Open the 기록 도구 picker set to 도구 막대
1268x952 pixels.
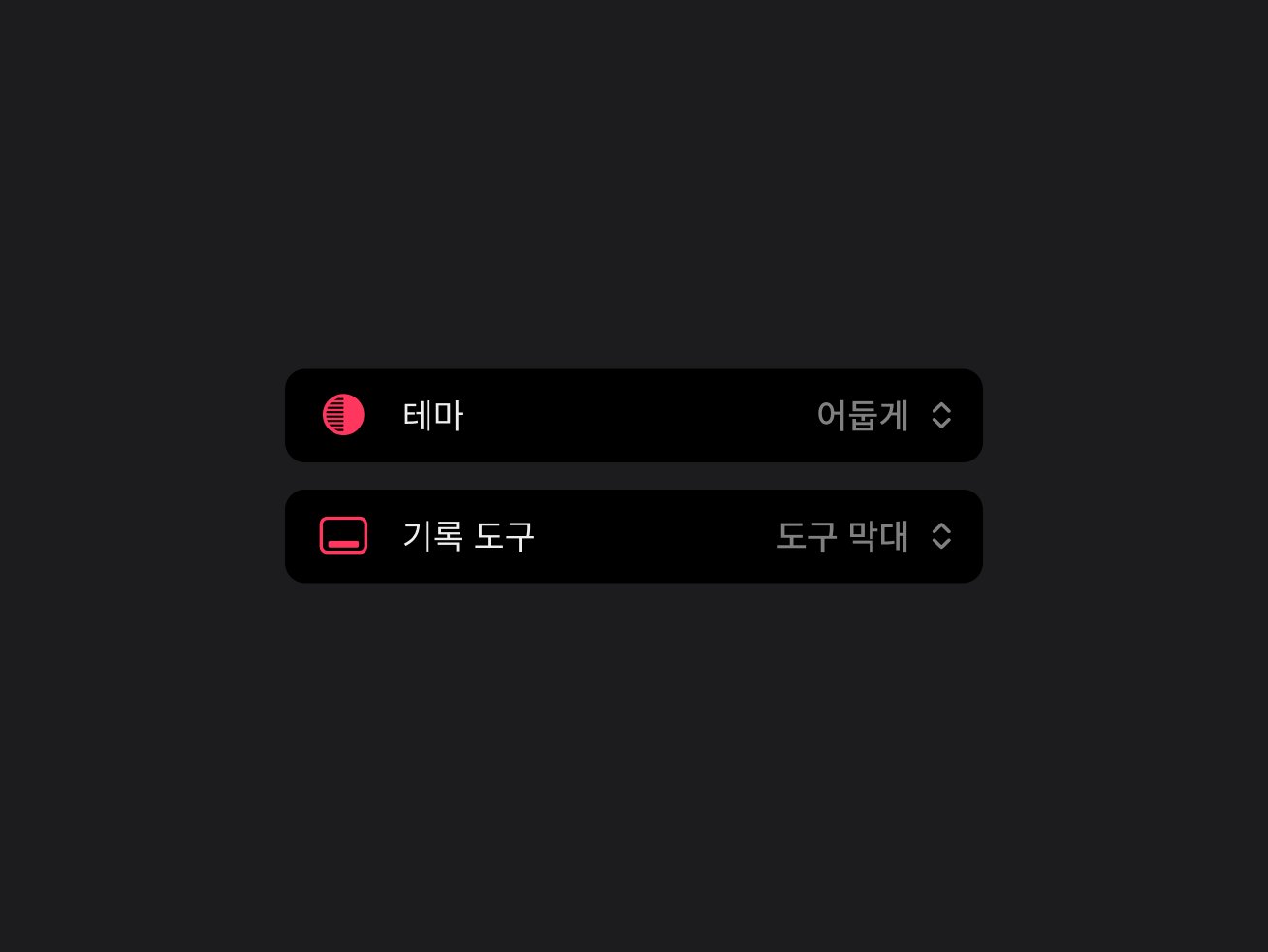point(865,536)
